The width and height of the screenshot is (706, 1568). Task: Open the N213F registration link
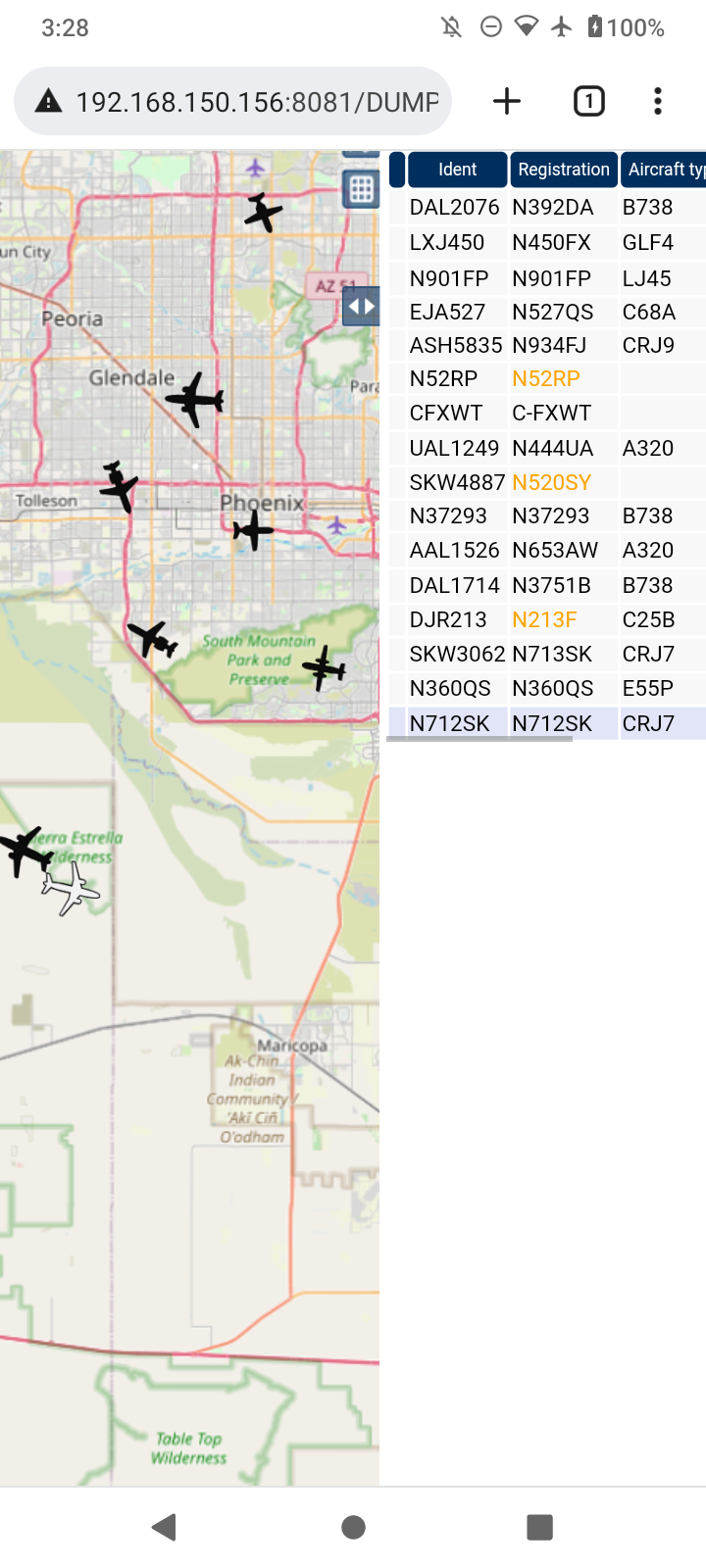[x=544, y=619]
